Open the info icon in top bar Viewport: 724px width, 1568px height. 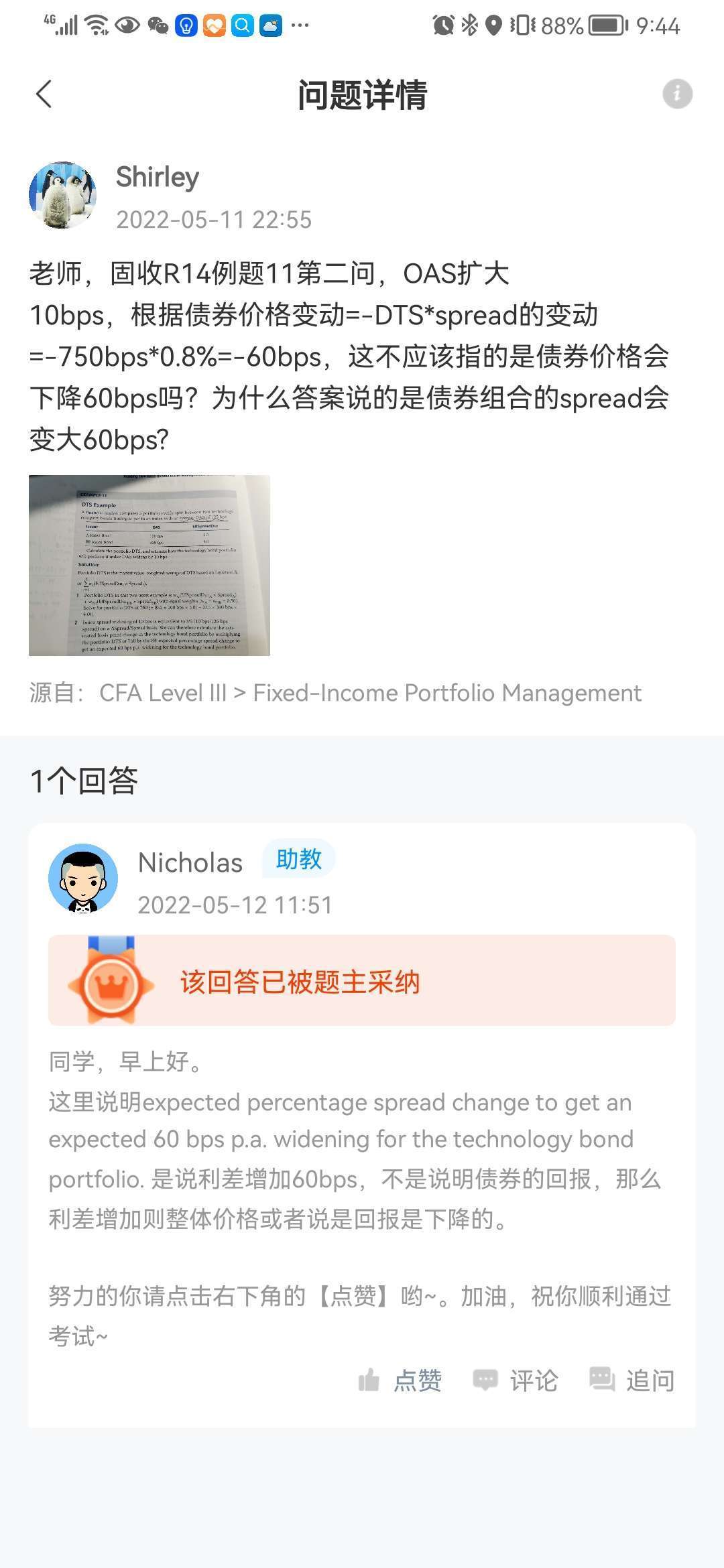[677, 94]
